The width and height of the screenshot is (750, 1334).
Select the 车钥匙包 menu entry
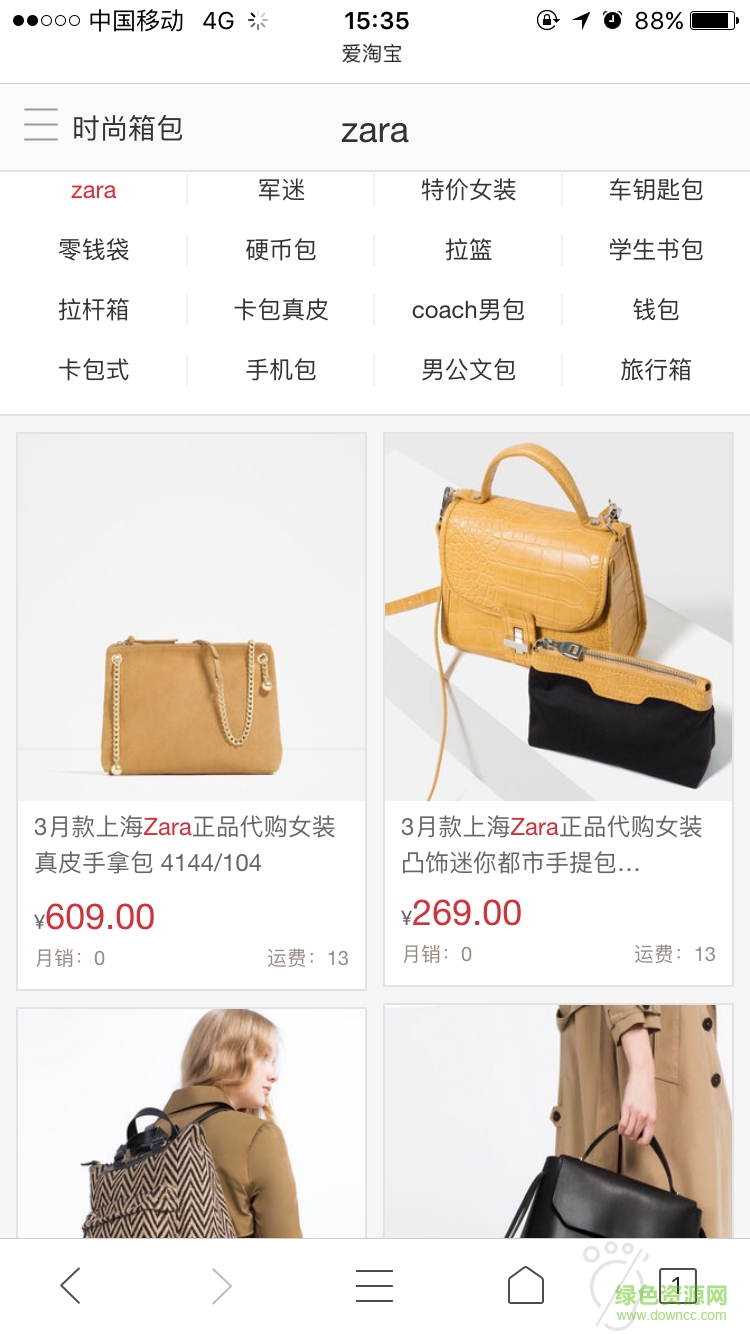[654, 190]
